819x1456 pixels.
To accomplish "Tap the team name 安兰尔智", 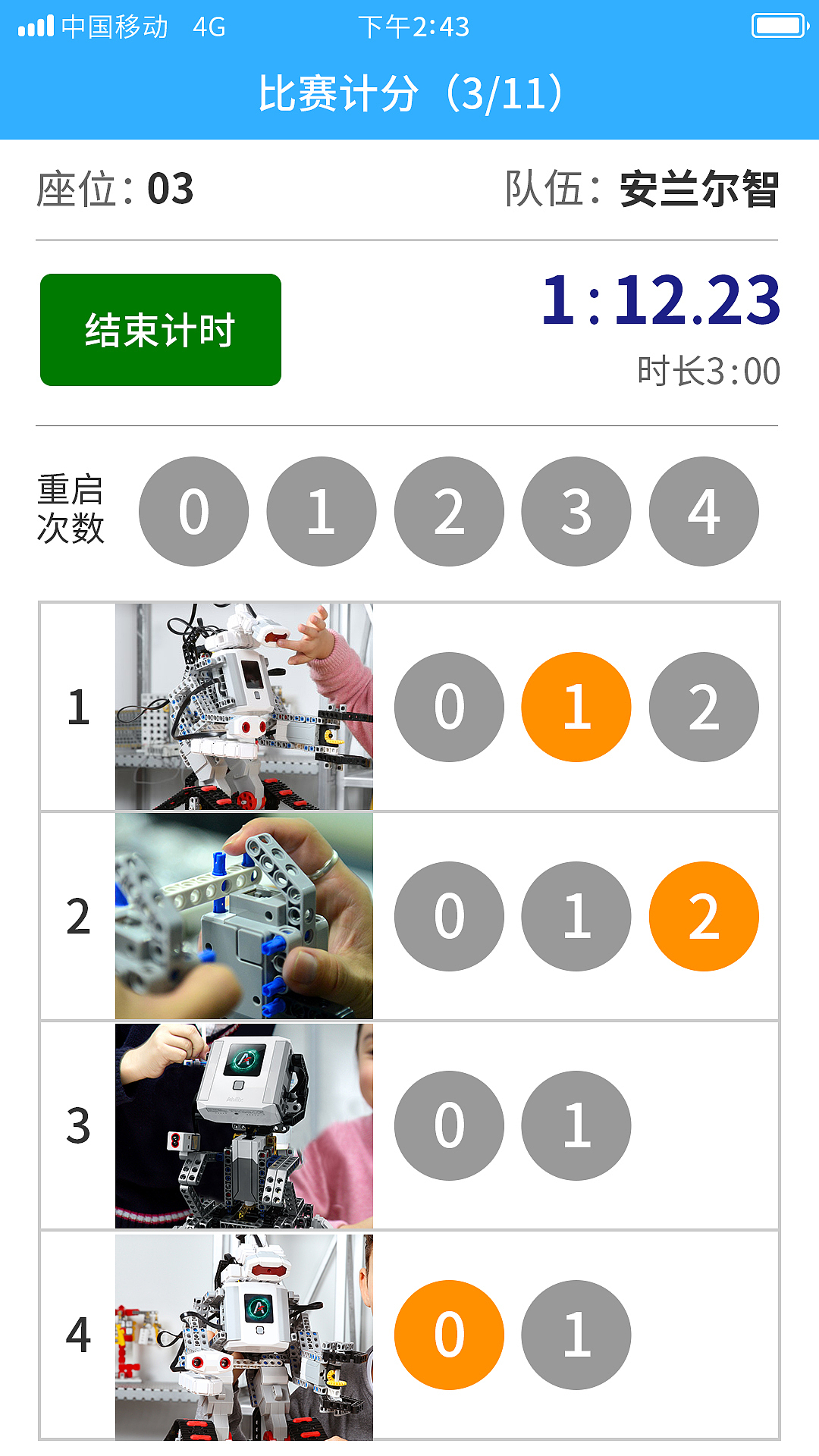I will click(698, 190).
